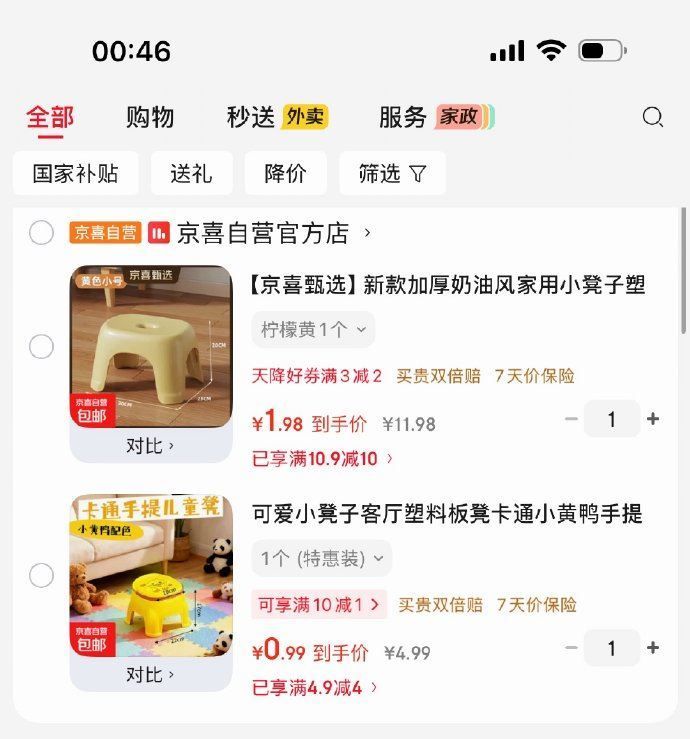Select the 全部 tab
This screenshot has height=739, width=690.
pos(50,118)
